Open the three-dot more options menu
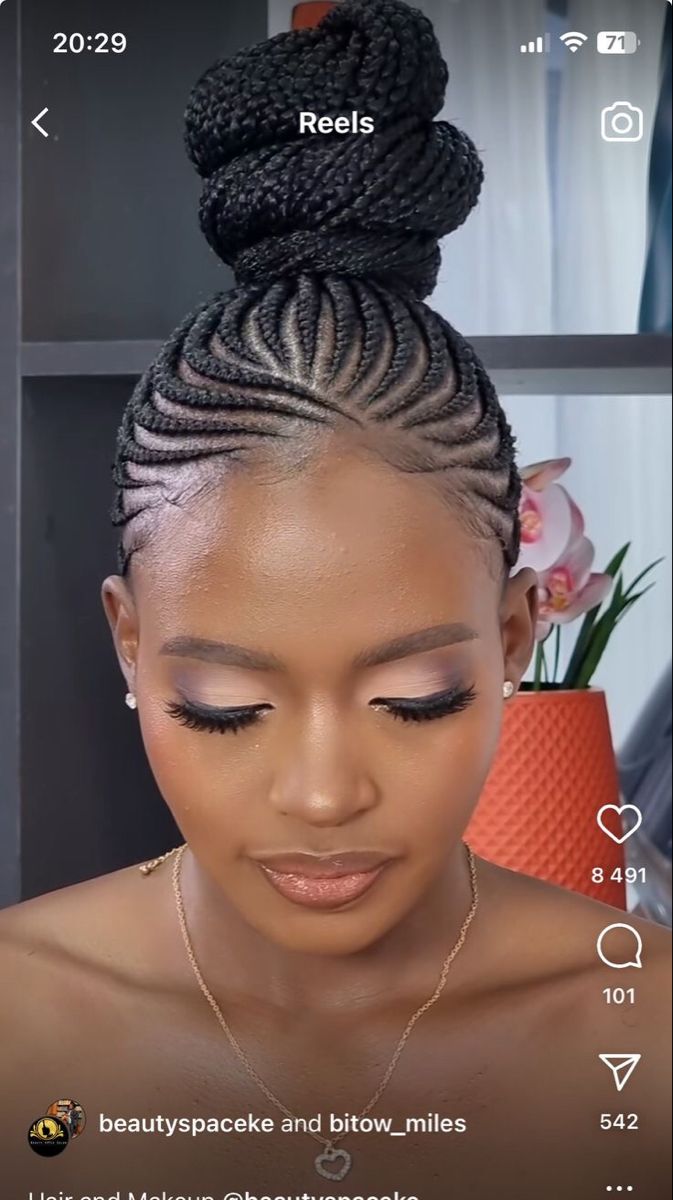 [620, 1188]
